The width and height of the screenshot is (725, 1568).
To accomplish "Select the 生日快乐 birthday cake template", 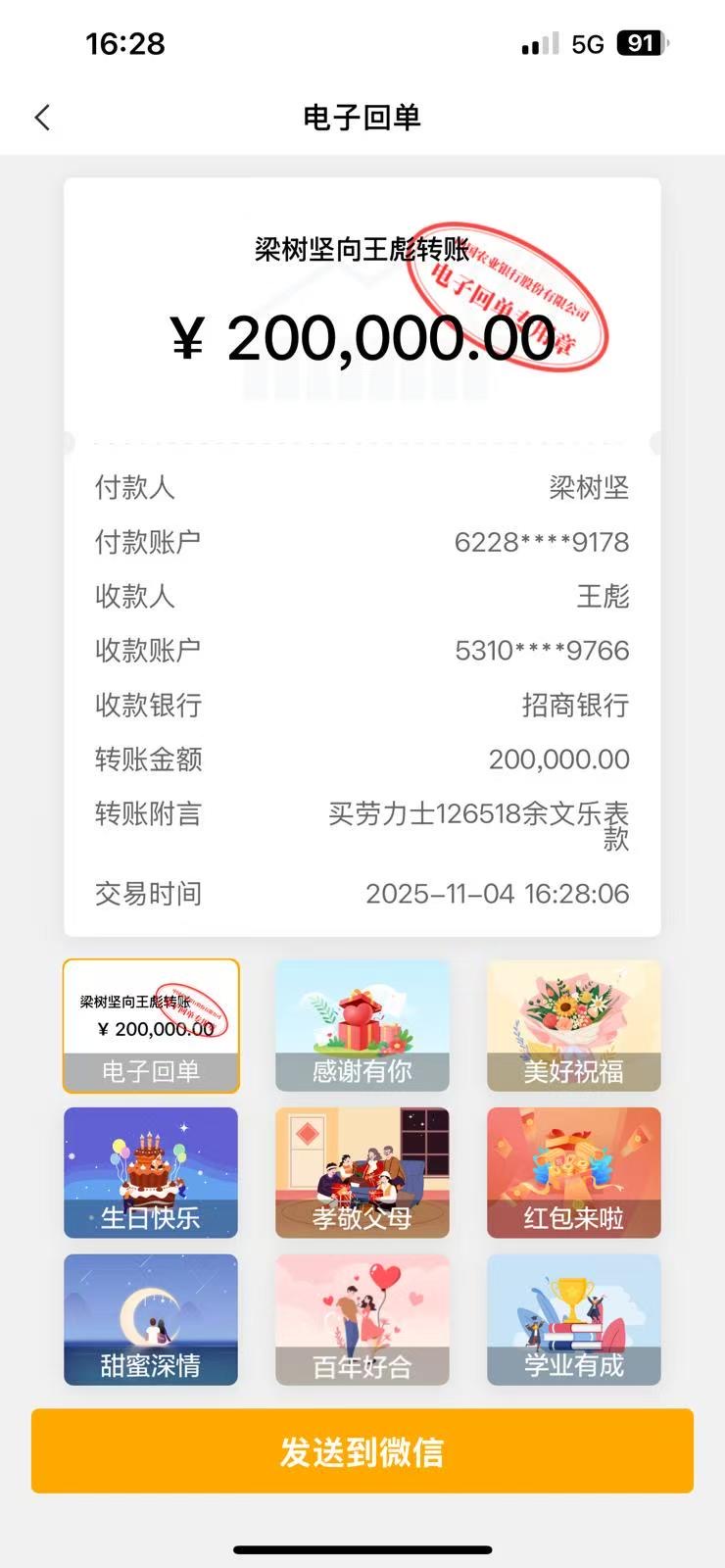I will click(151, 1172).
